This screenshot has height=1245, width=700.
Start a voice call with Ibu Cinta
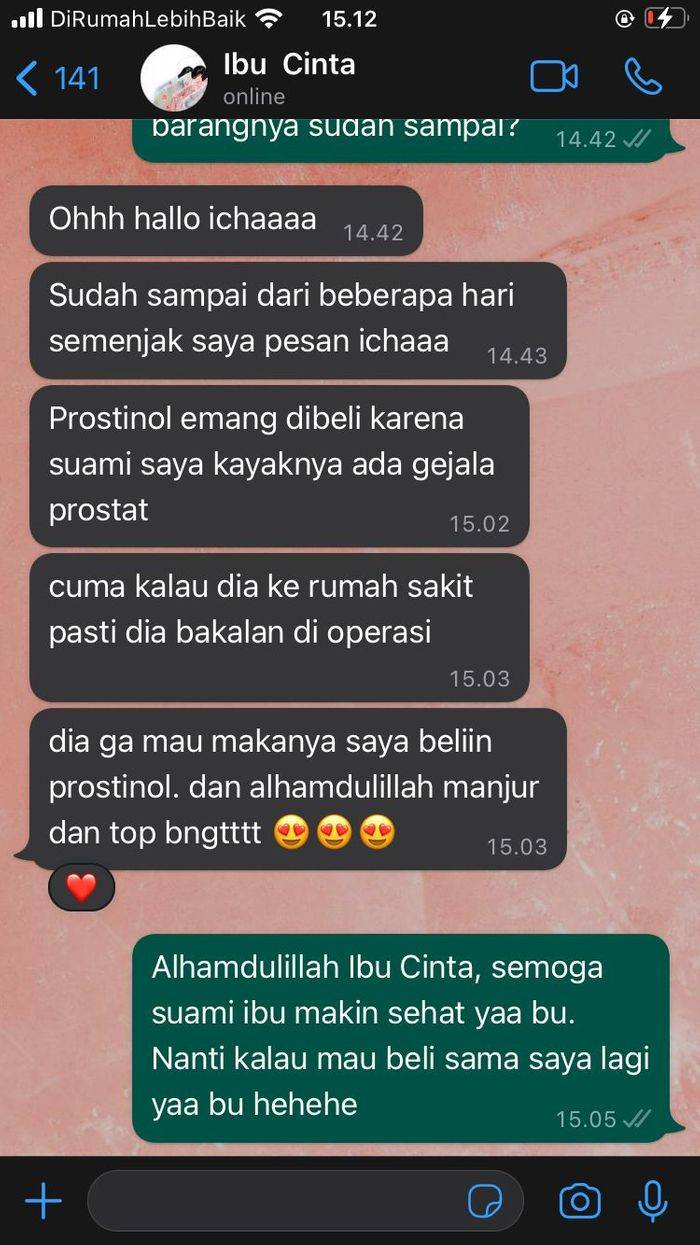[x=644, y=77]
